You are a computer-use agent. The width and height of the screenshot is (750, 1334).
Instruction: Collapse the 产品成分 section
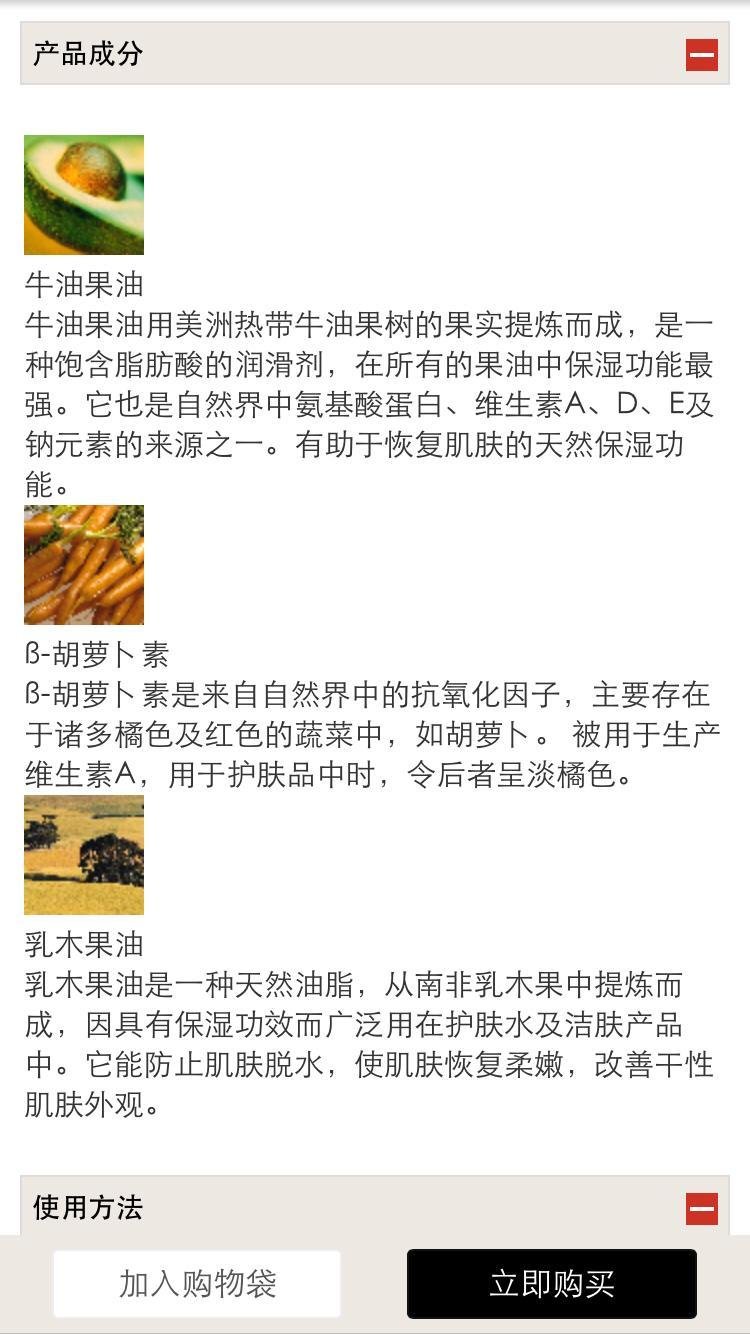pos(701,54)
